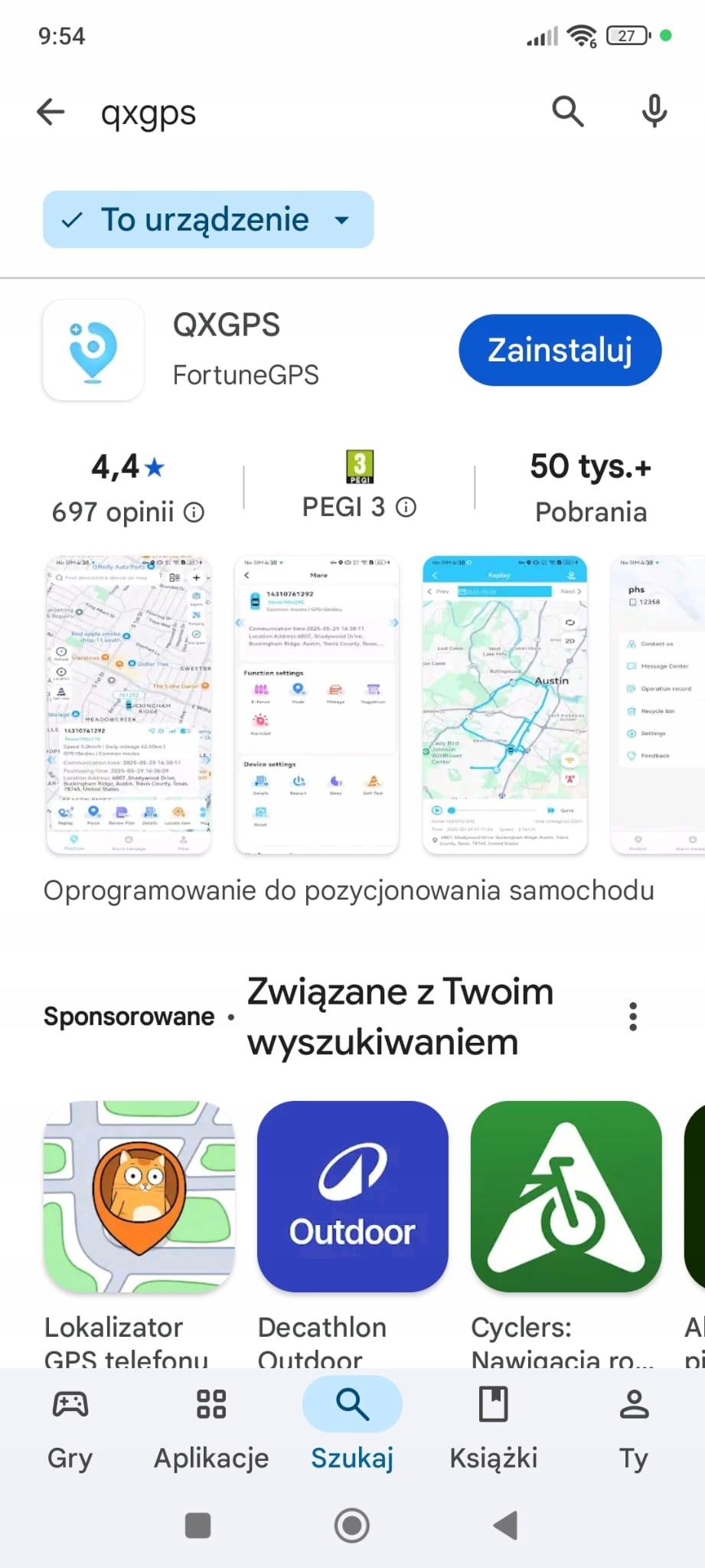
Task: Open Lokalizator GPS telefonu app
Action: 139,1196
